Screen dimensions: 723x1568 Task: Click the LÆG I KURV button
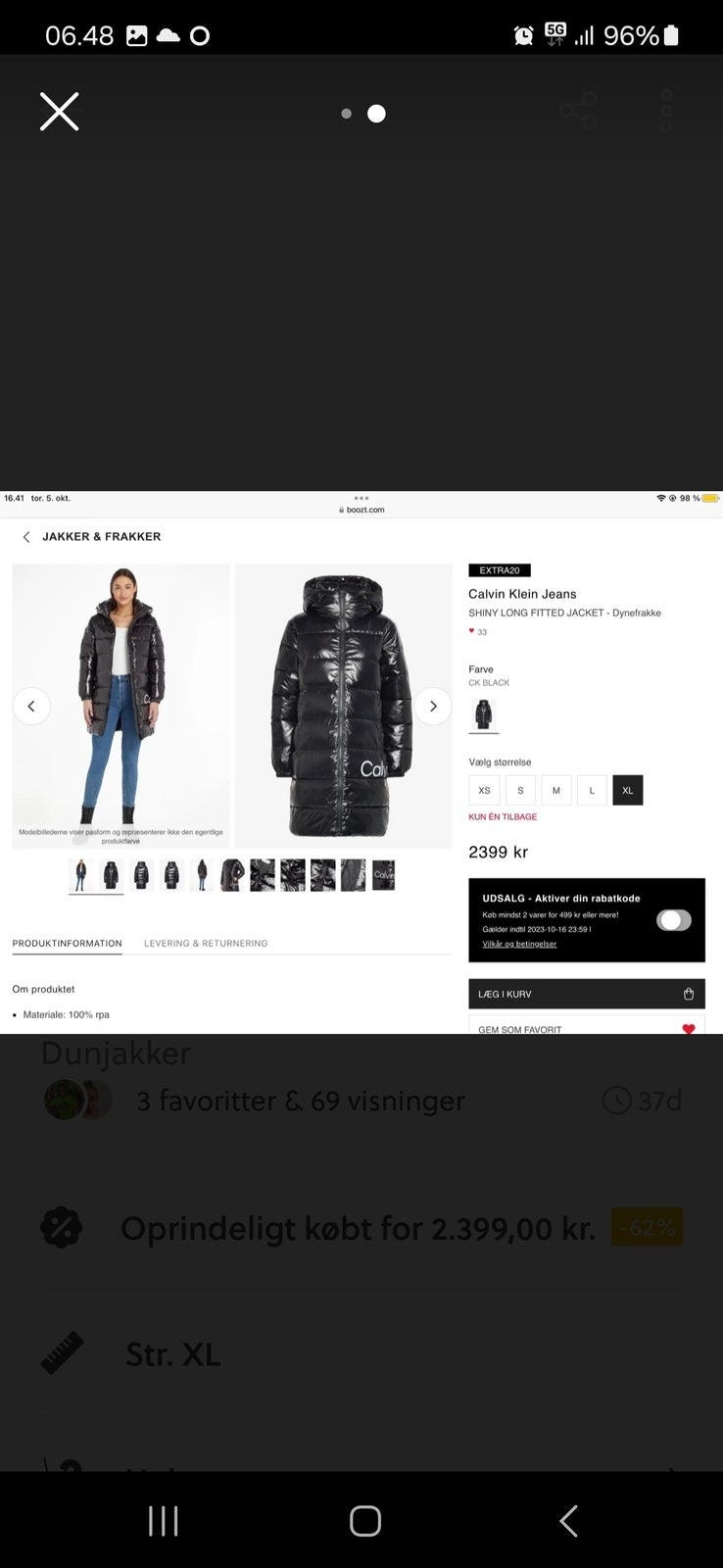click(586, 993)
